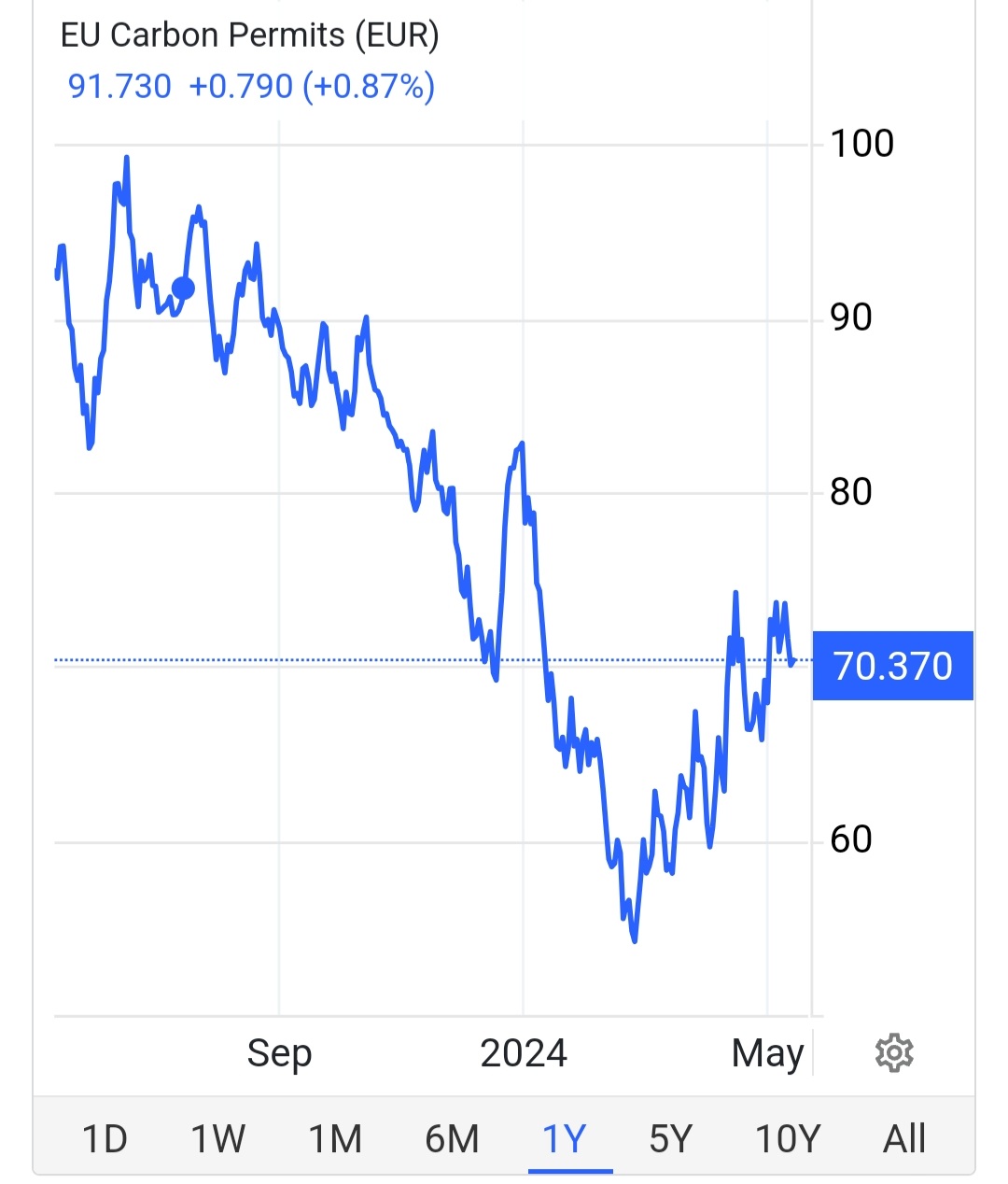View the 5Y price history

click(671, 1138)
